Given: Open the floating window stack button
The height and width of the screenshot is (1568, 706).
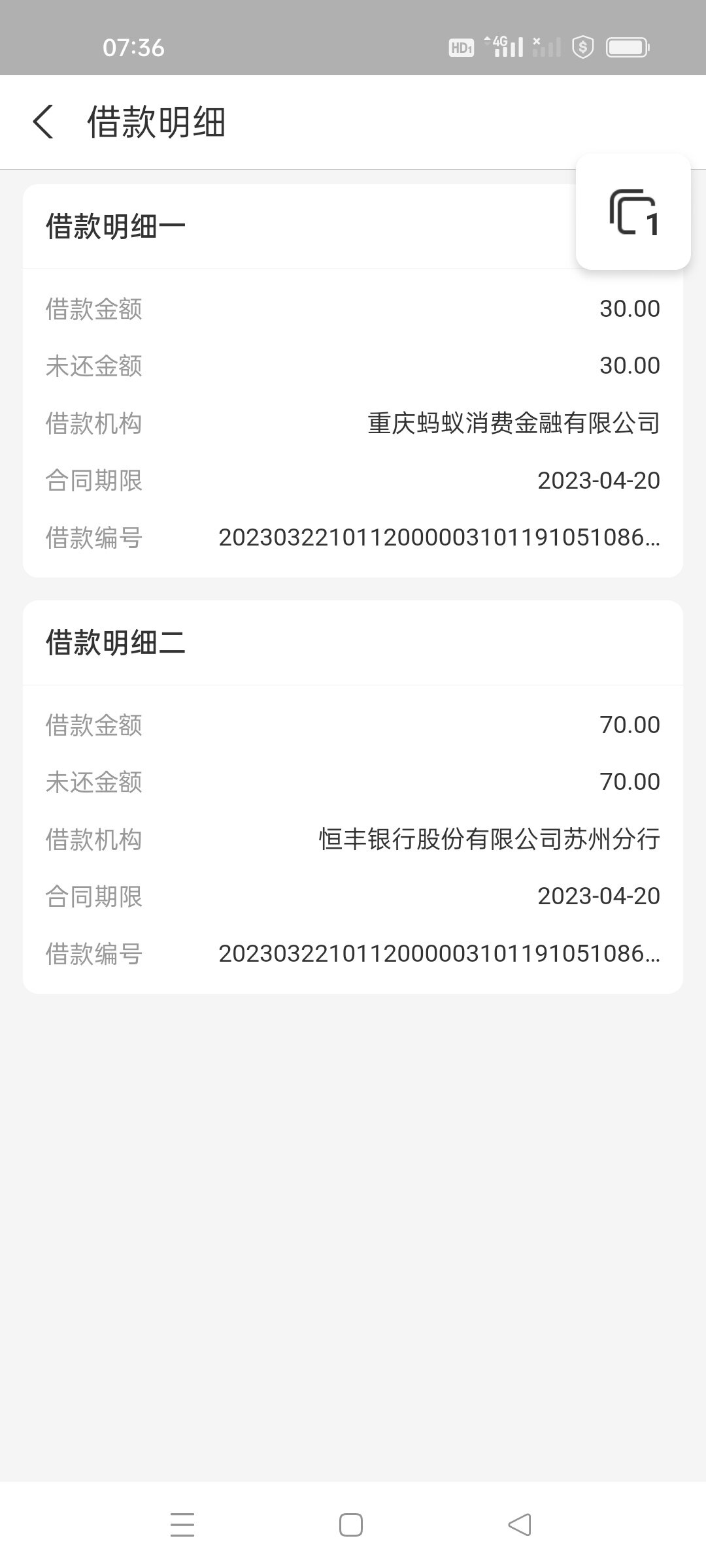Looking at the screenshot, I should pyautogui.click(x=633, y=212).
